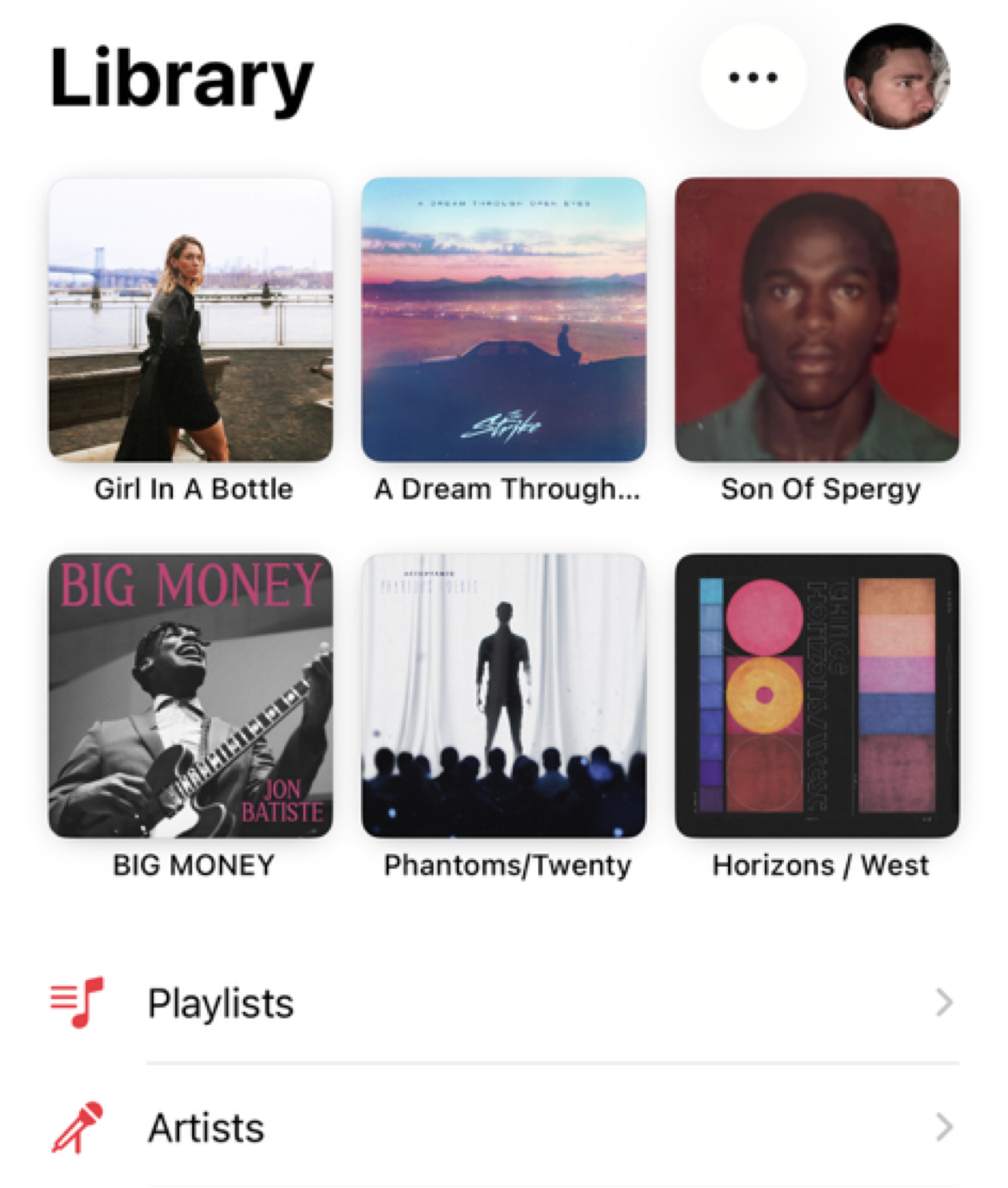Open the three-dot more options menu
This screenshot has width=1008, height=1188.
753,78
